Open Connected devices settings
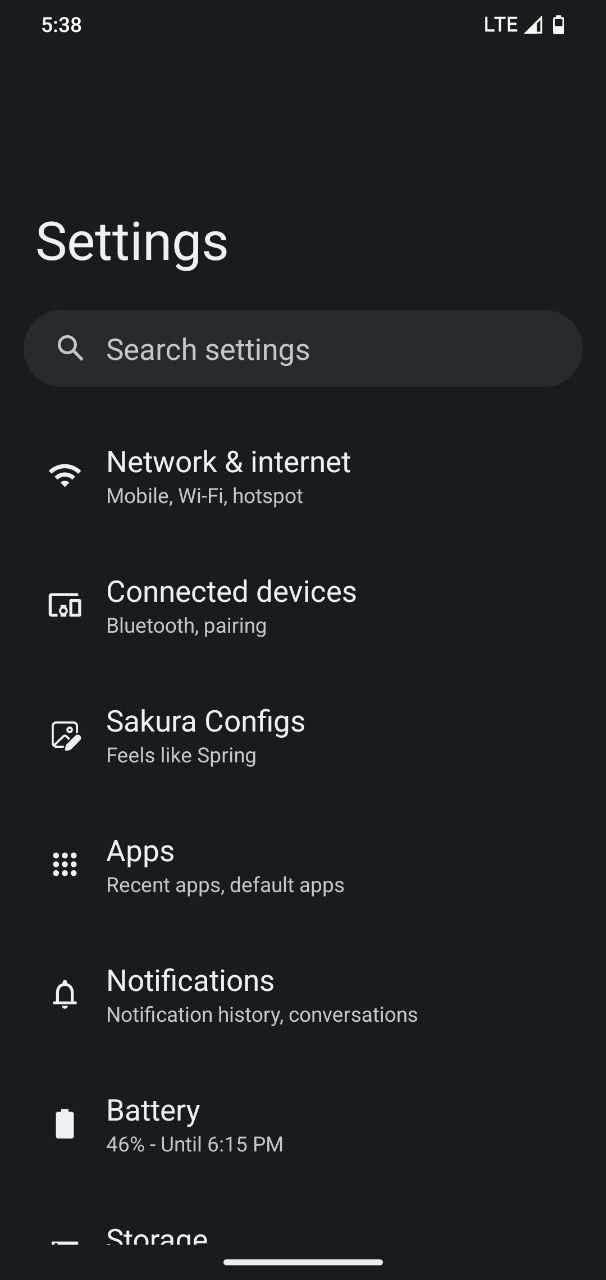 pyautogui.click(x=303, y=607)
